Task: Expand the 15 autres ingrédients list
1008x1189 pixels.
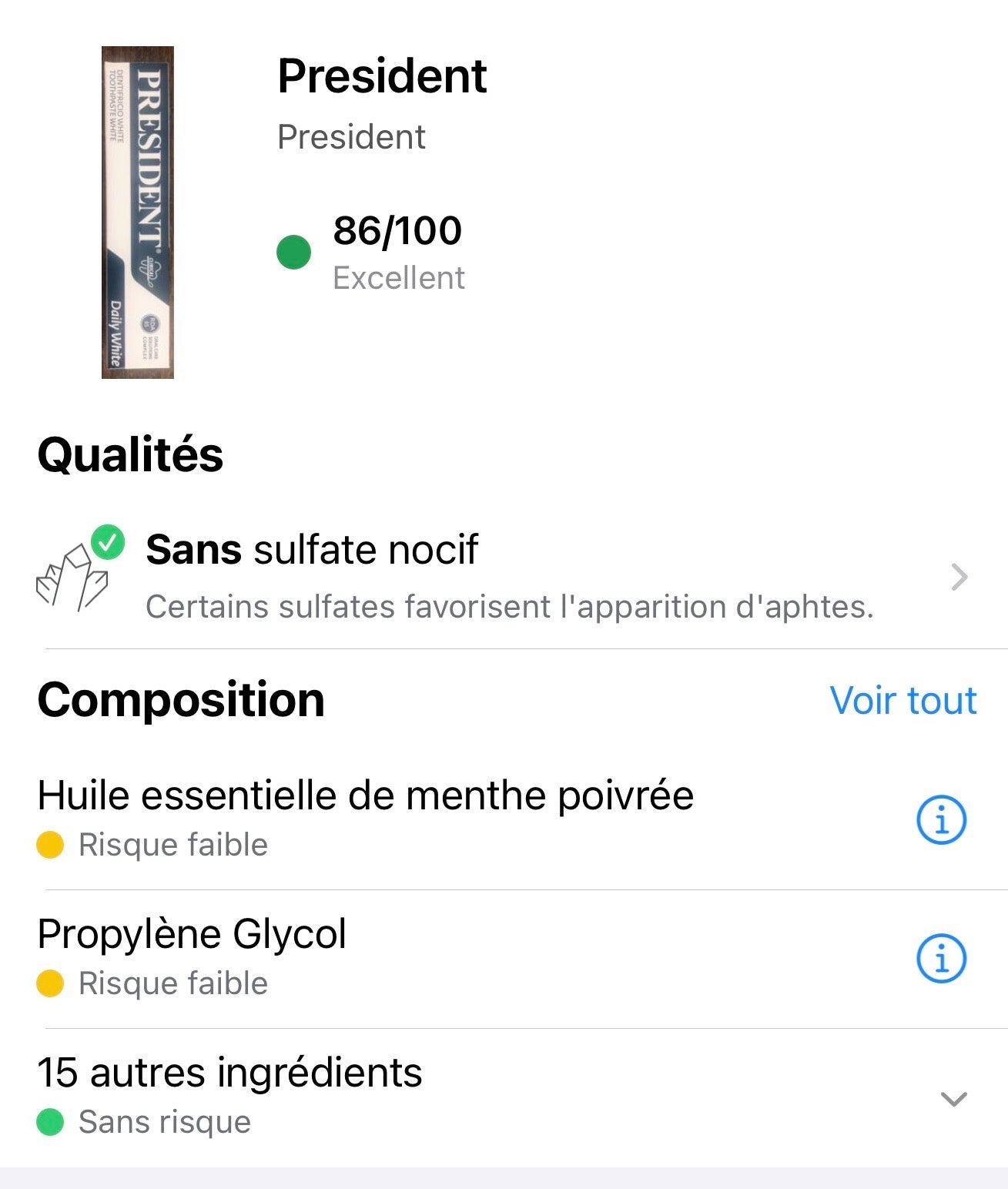Action: click(x=229, y=1074)
